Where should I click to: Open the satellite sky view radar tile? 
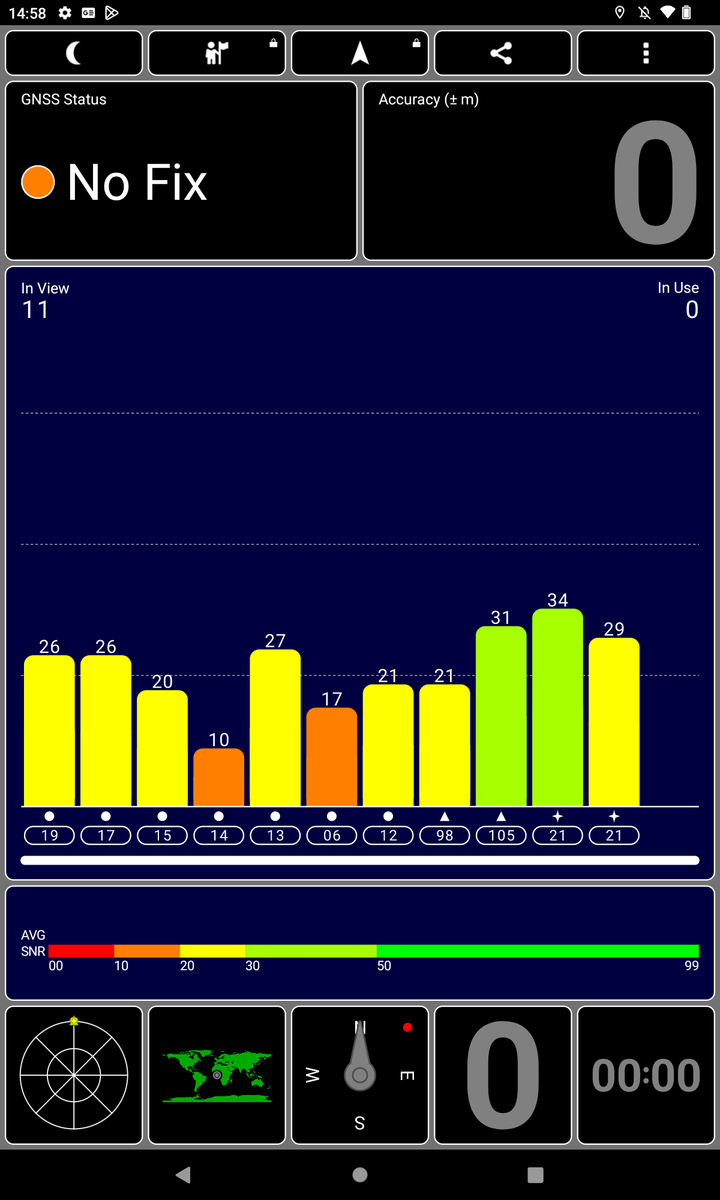point(74,1075)
